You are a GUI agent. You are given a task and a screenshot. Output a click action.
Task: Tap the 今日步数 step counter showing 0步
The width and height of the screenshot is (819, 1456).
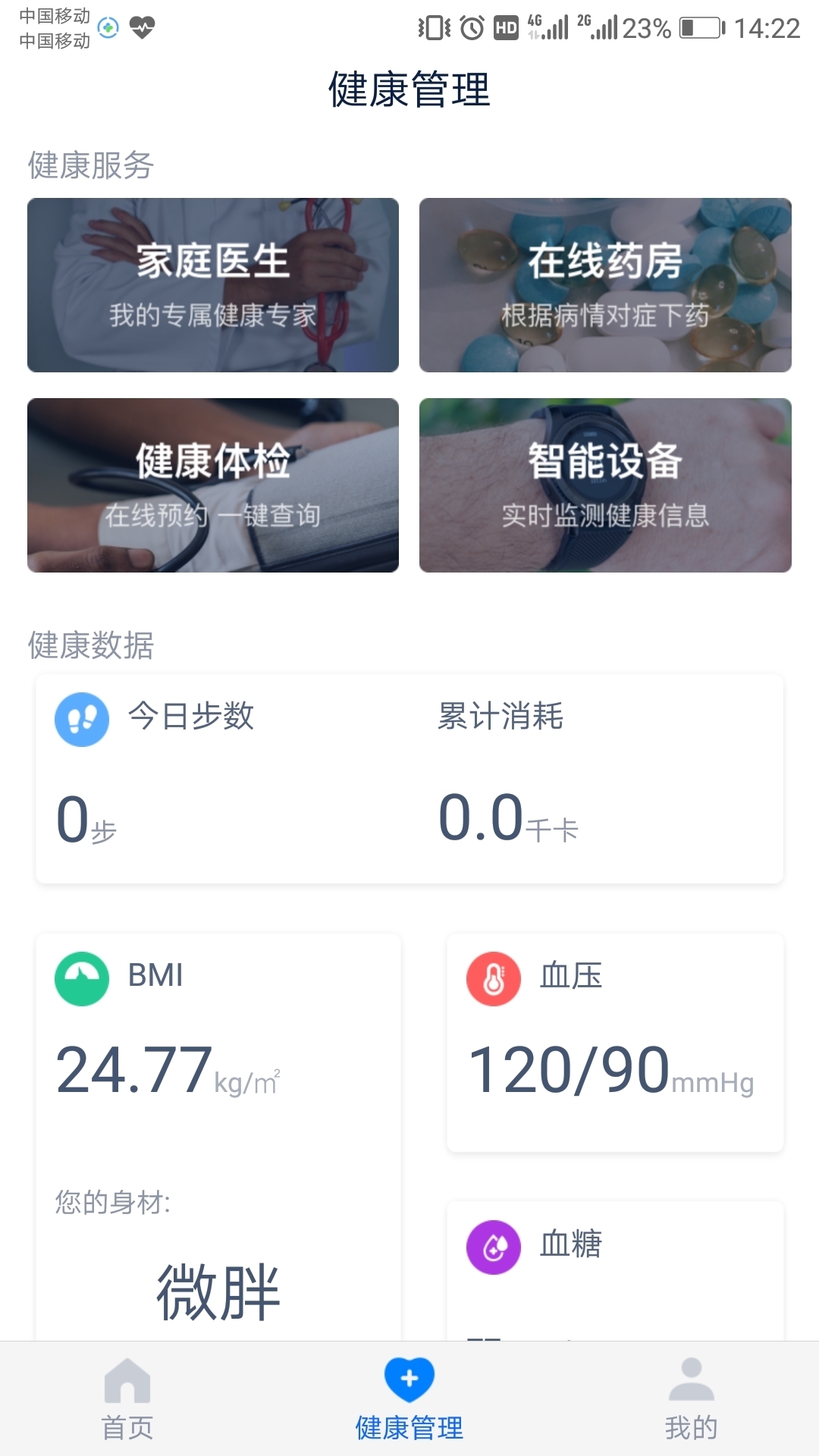point(85,819)
